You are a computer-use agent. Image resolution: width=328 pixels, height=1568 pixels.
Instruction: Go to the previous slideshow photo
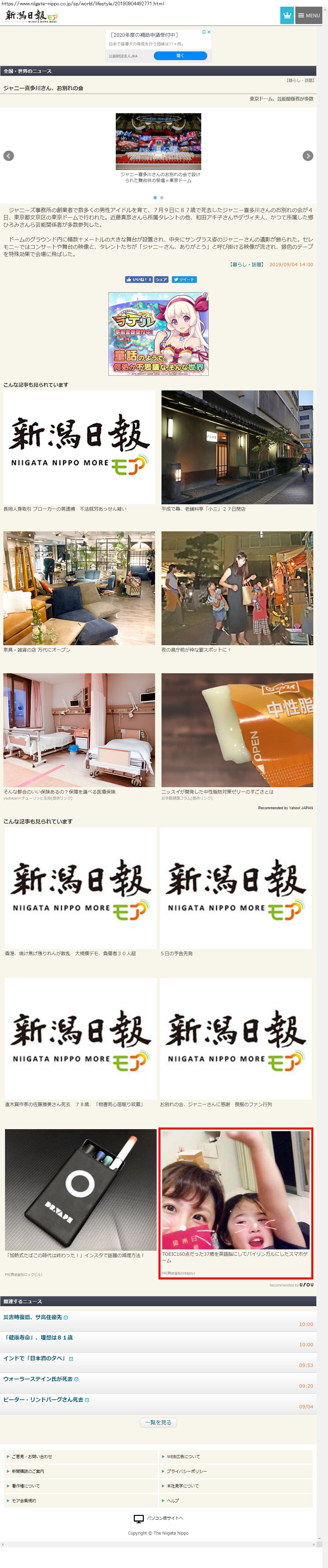[x=9, y=156]
